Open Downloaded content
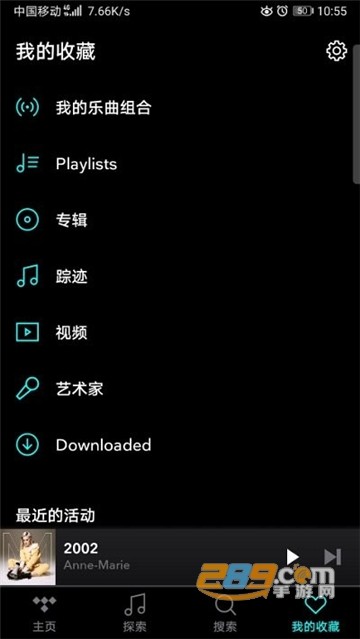The image size is (360, 639). 180,445
